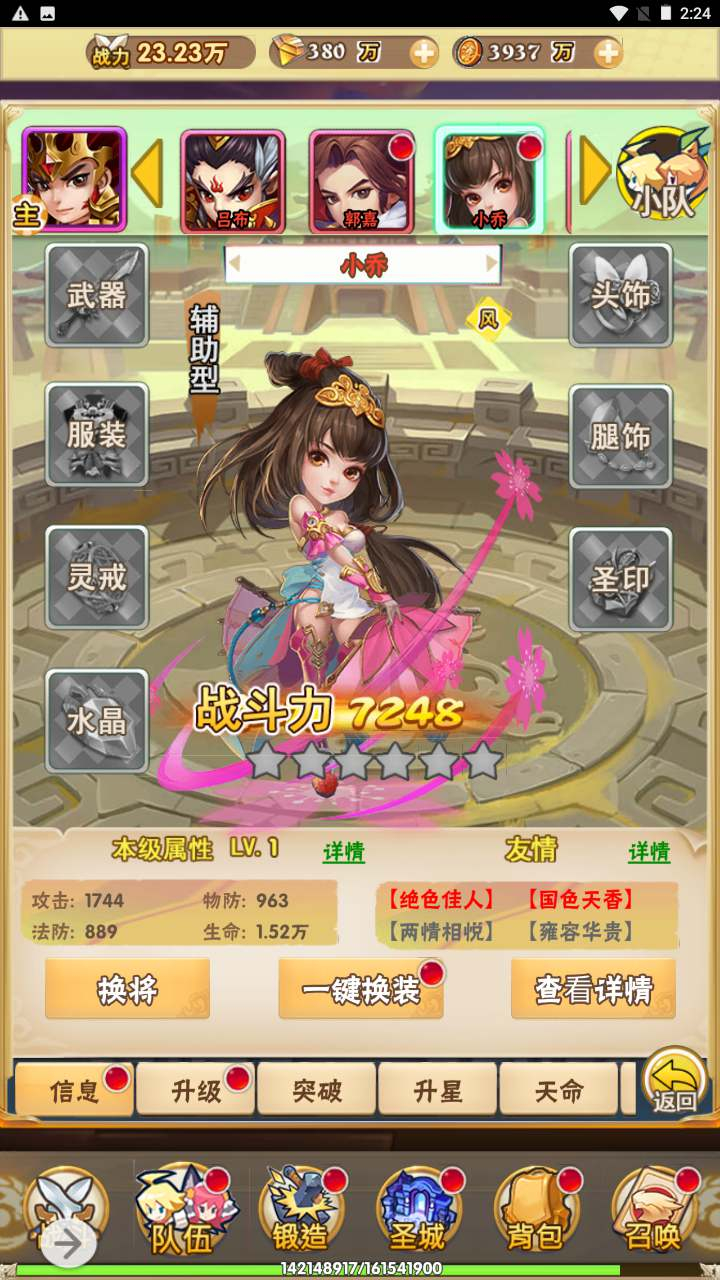This screenshot has height=1280, width=720.
Task: Switch to the 升星 tab
Action: 438,1089
